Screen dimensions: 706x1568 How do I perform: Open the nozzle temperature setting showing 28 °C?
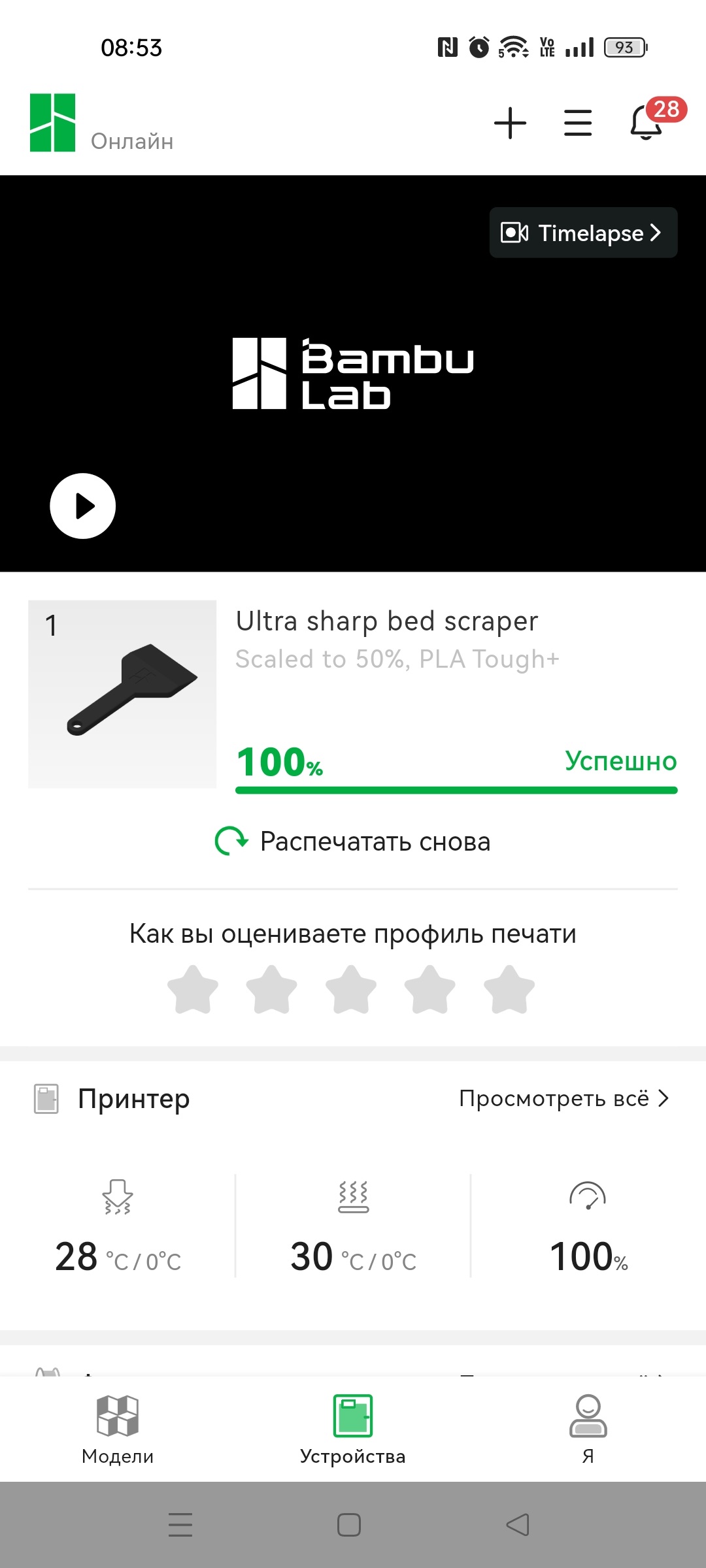118,1227
